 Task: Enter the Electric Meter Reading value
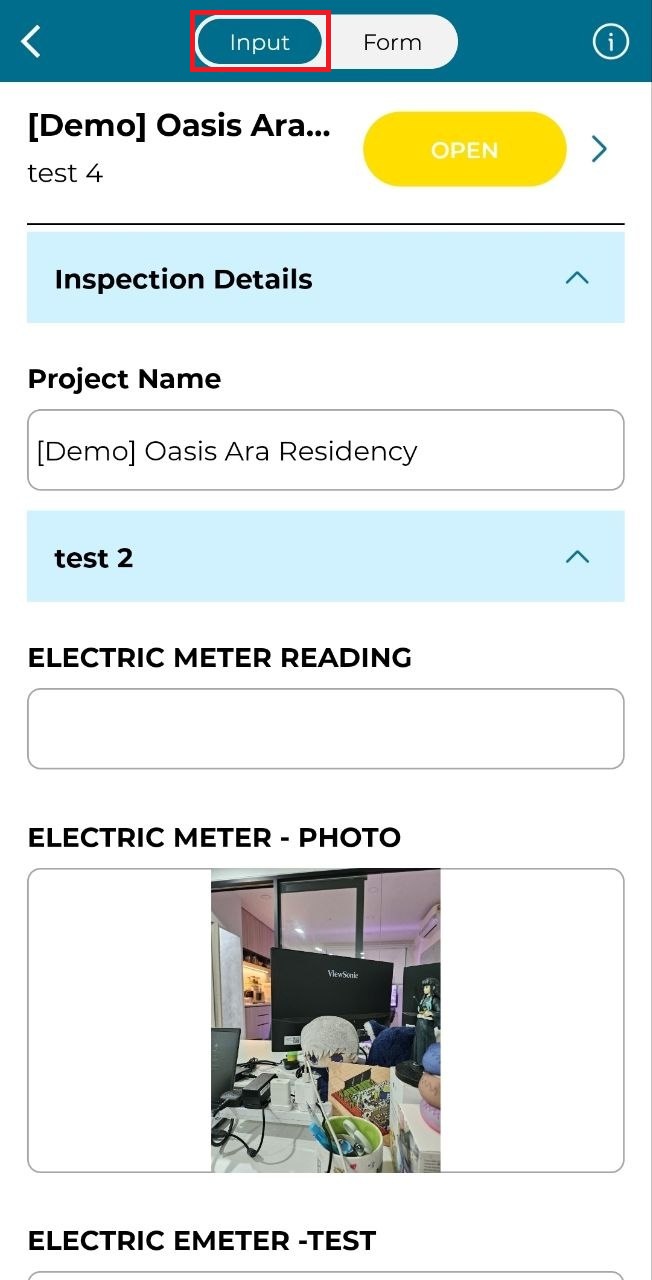[326, 729]
